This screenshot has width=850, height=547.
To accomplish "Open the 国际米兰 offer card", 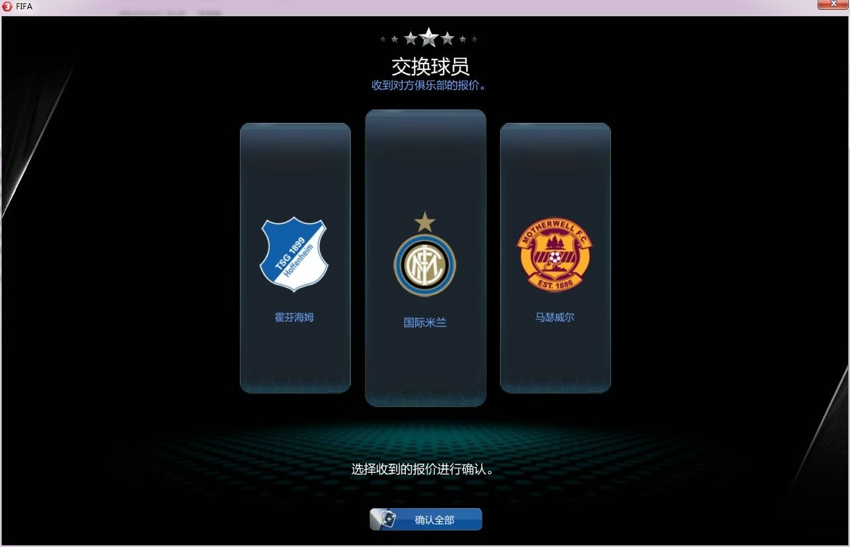I will coord(425,258).
